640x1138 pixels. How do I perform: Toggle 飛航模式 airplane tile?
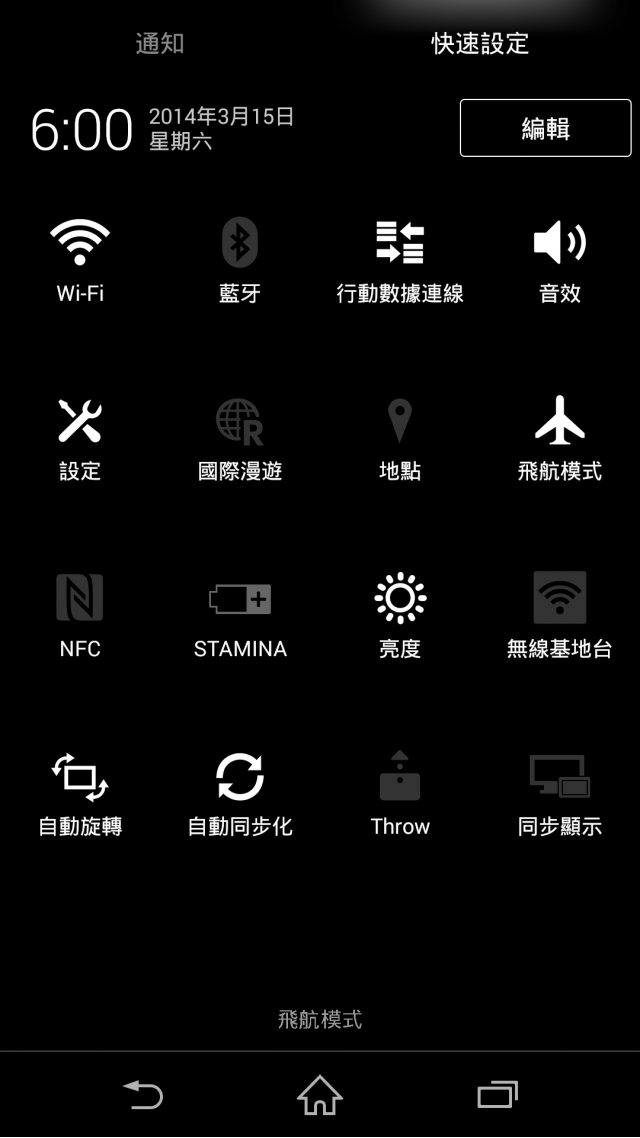coord(560,438)
